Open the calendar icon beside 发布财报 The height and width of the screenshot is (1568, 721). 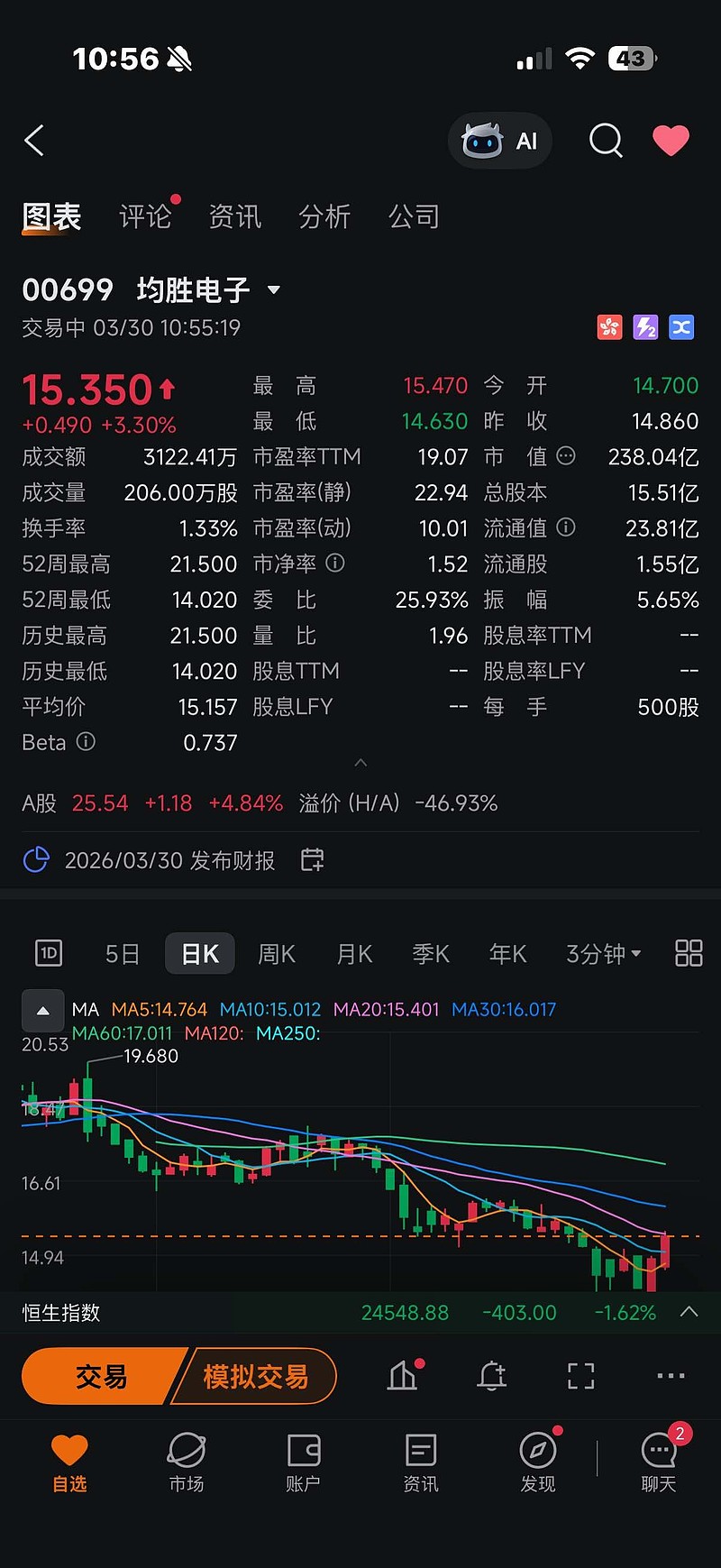311,860
